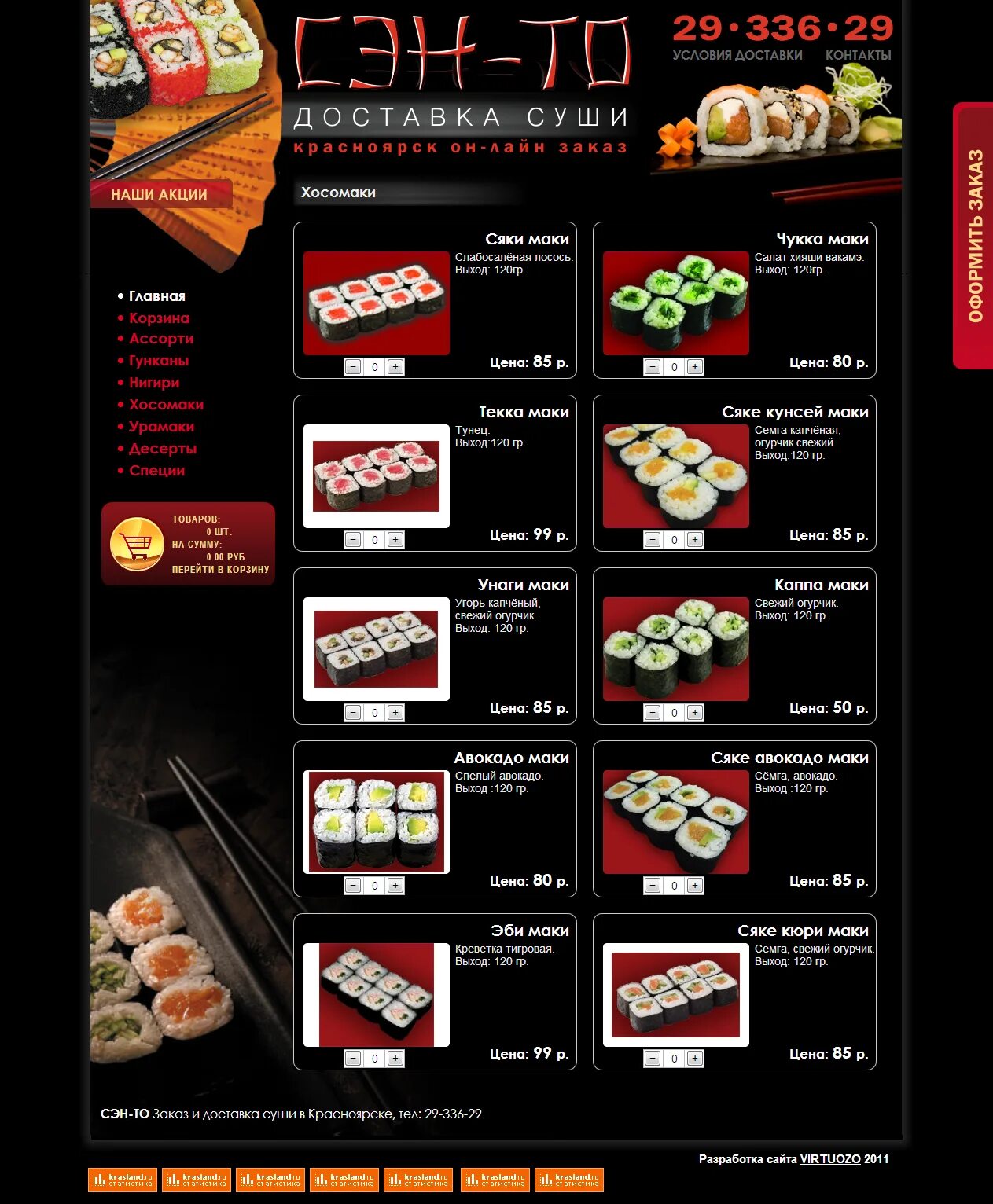The height and width of the screenshot is (1204, 993).
Task: Increase quantity of Сяки маки
Action: 395,367
